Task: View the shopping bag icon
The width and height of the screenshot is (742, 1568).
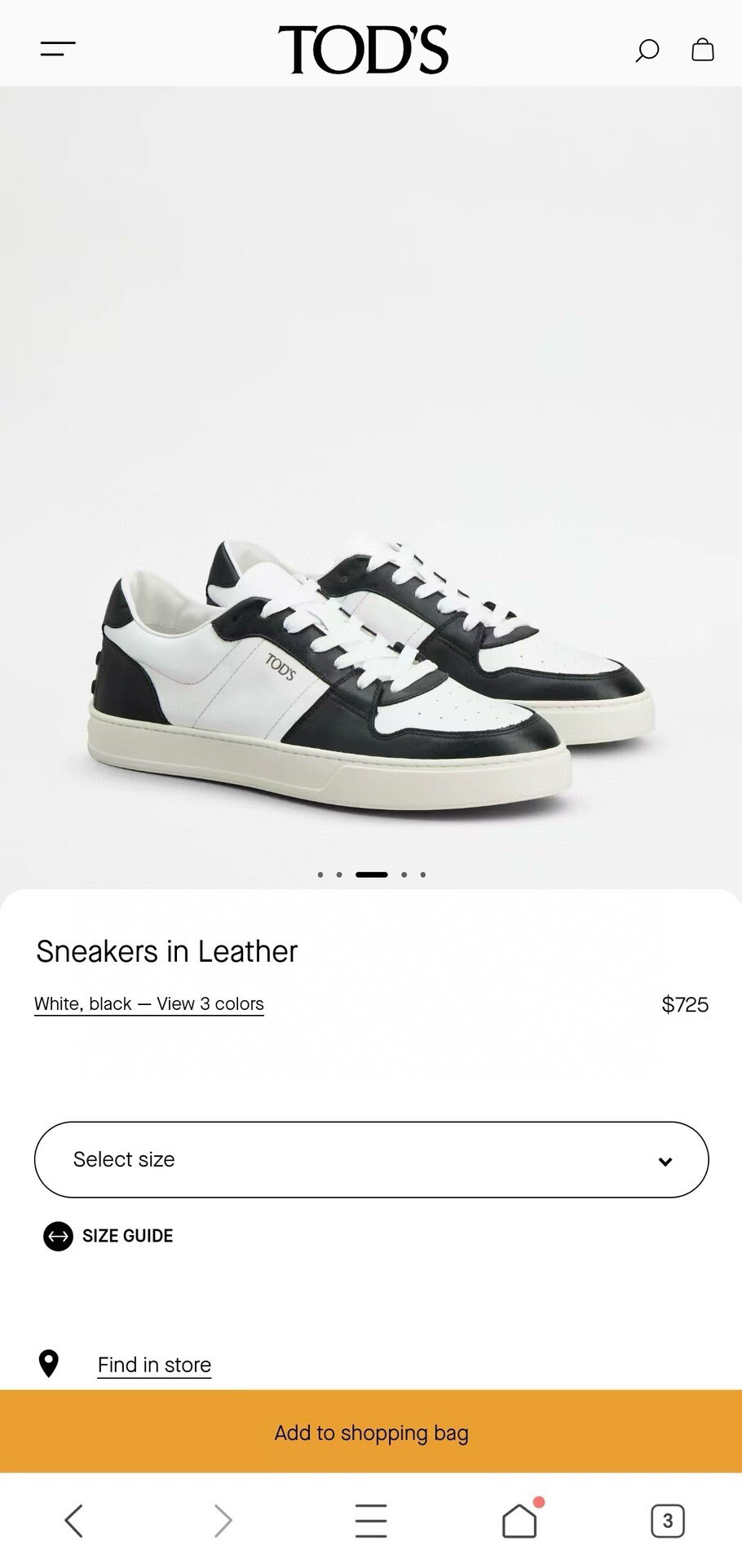Action: point(703,50)
